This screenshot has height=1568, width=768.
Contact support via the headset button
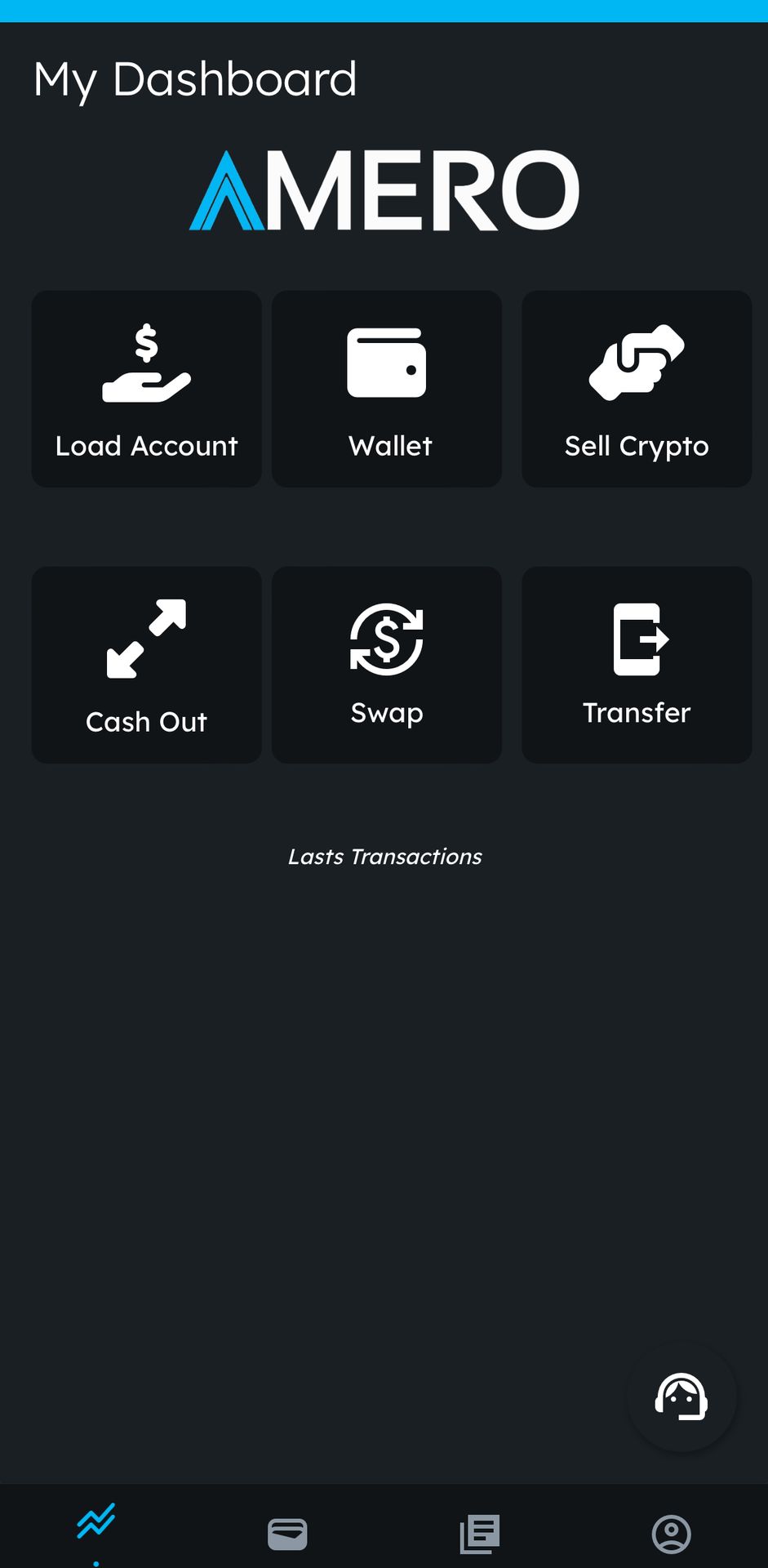[x=681, y=1396]
